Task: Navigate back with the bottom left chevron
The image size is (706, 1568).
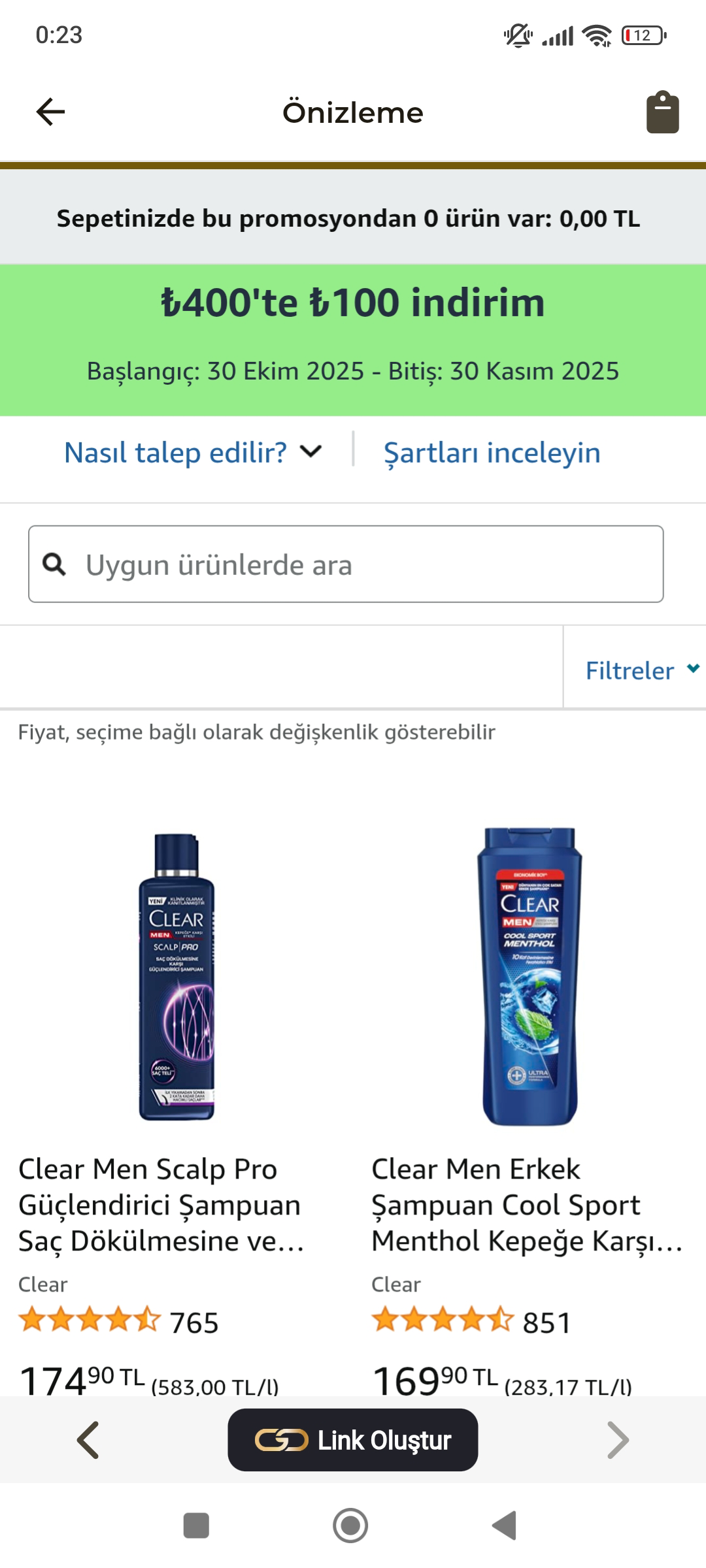Action: click(x=88, y=1440)
